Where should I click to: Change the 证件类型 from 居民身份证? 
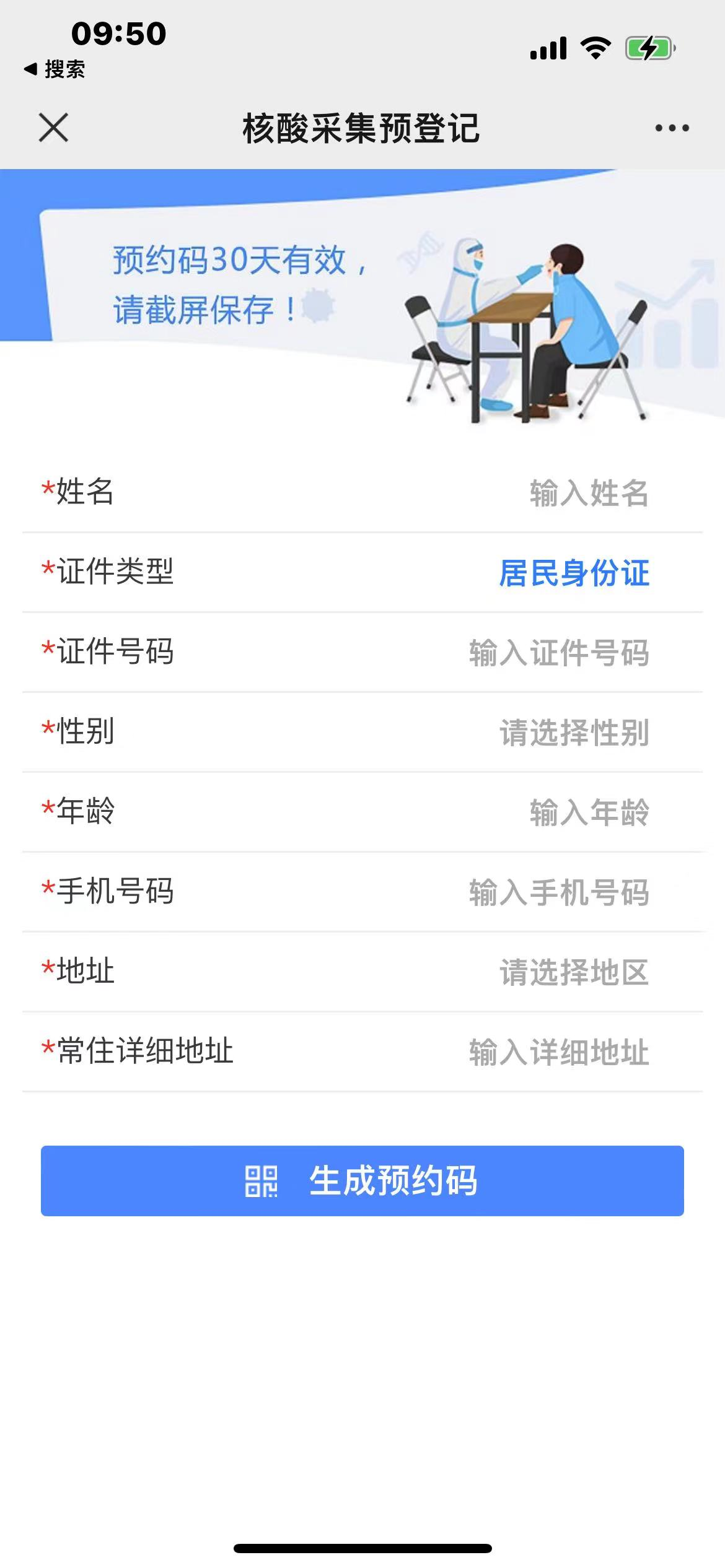tap(574, 573)
